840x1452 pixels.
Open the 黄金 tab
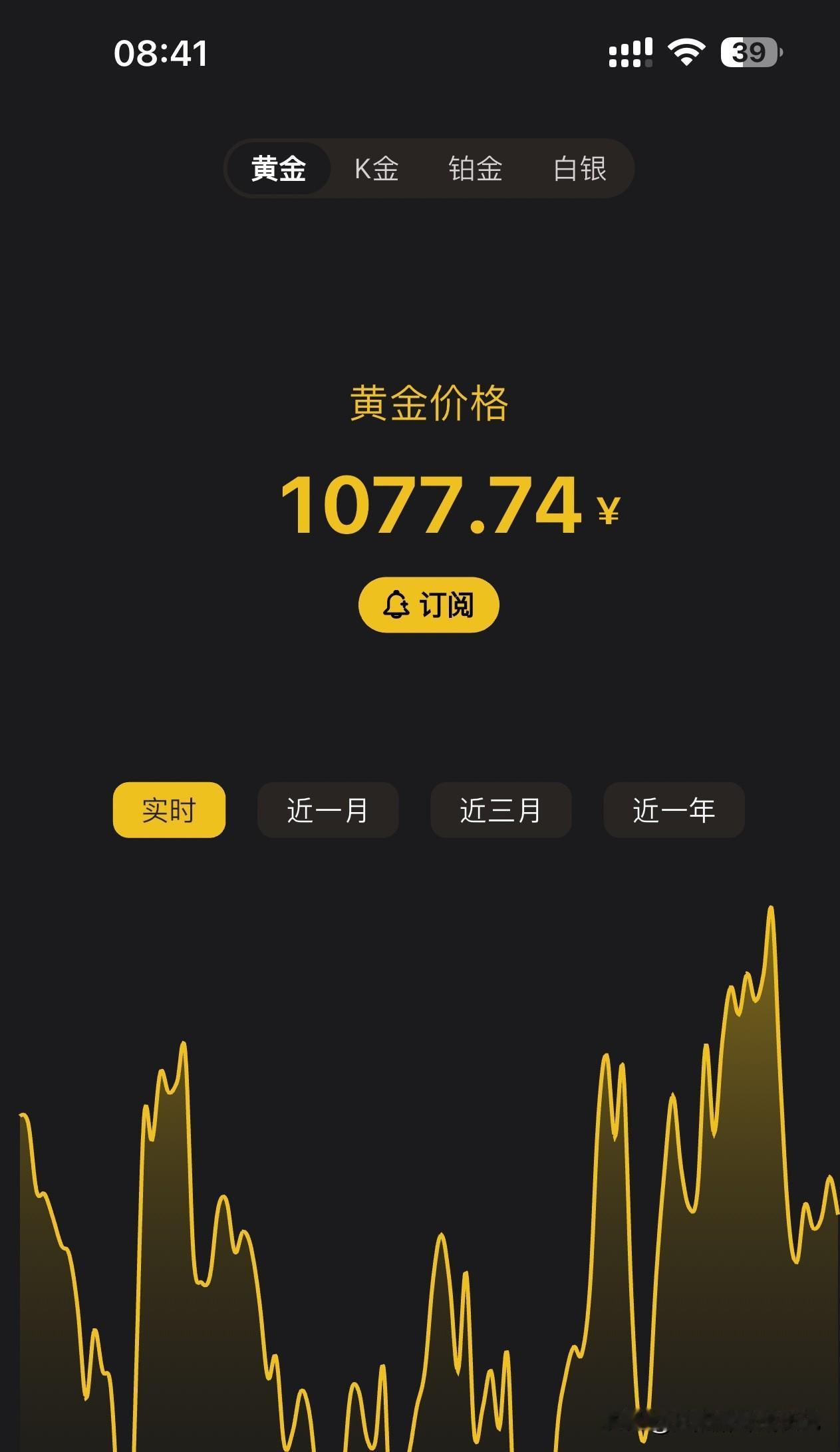(x=277, y=170)
